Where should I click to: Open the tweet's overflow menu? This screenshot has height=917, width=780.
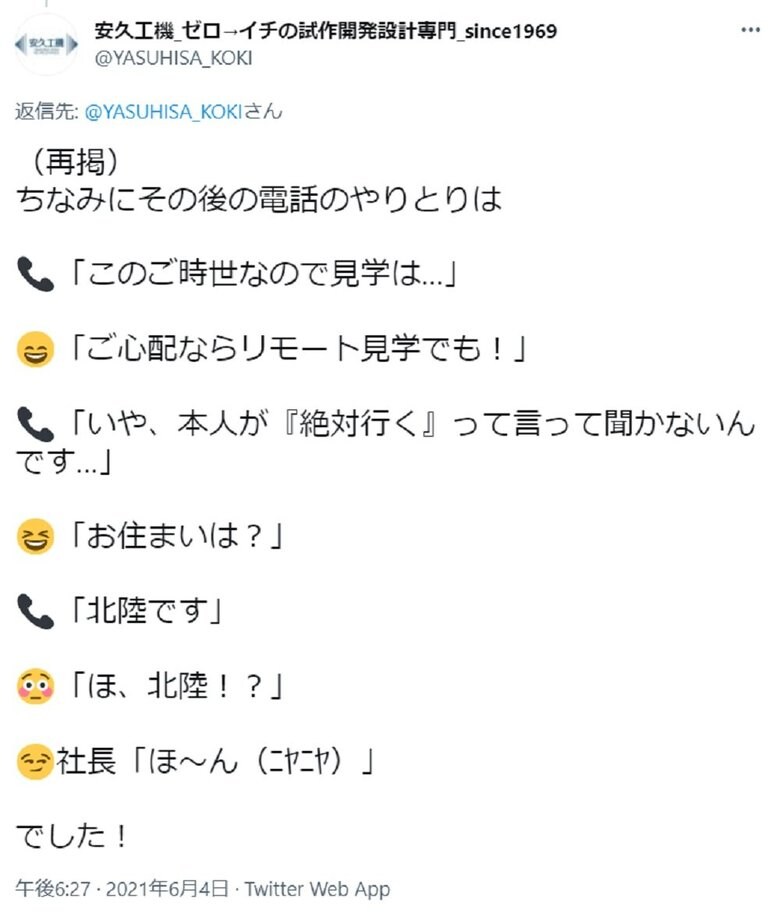point(750,31)
